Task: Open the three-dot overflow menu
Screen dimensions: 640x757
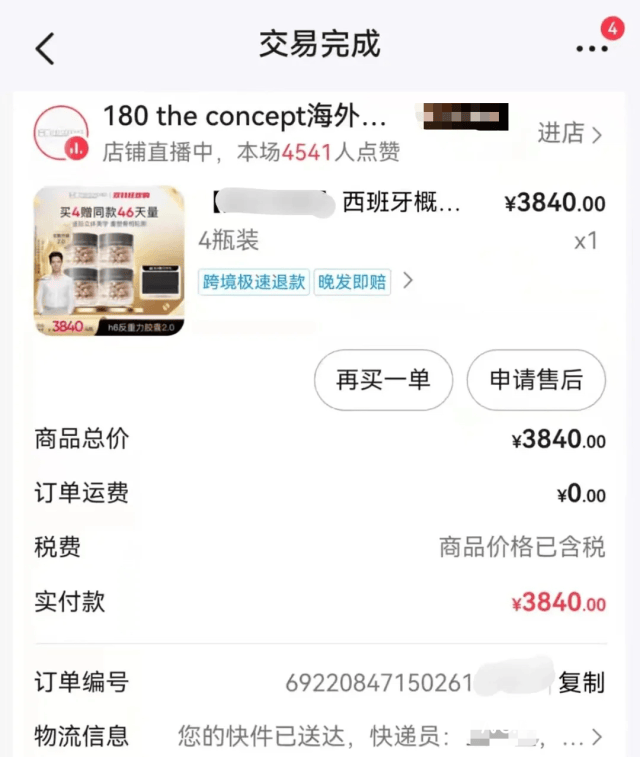Action: (591, 48)
